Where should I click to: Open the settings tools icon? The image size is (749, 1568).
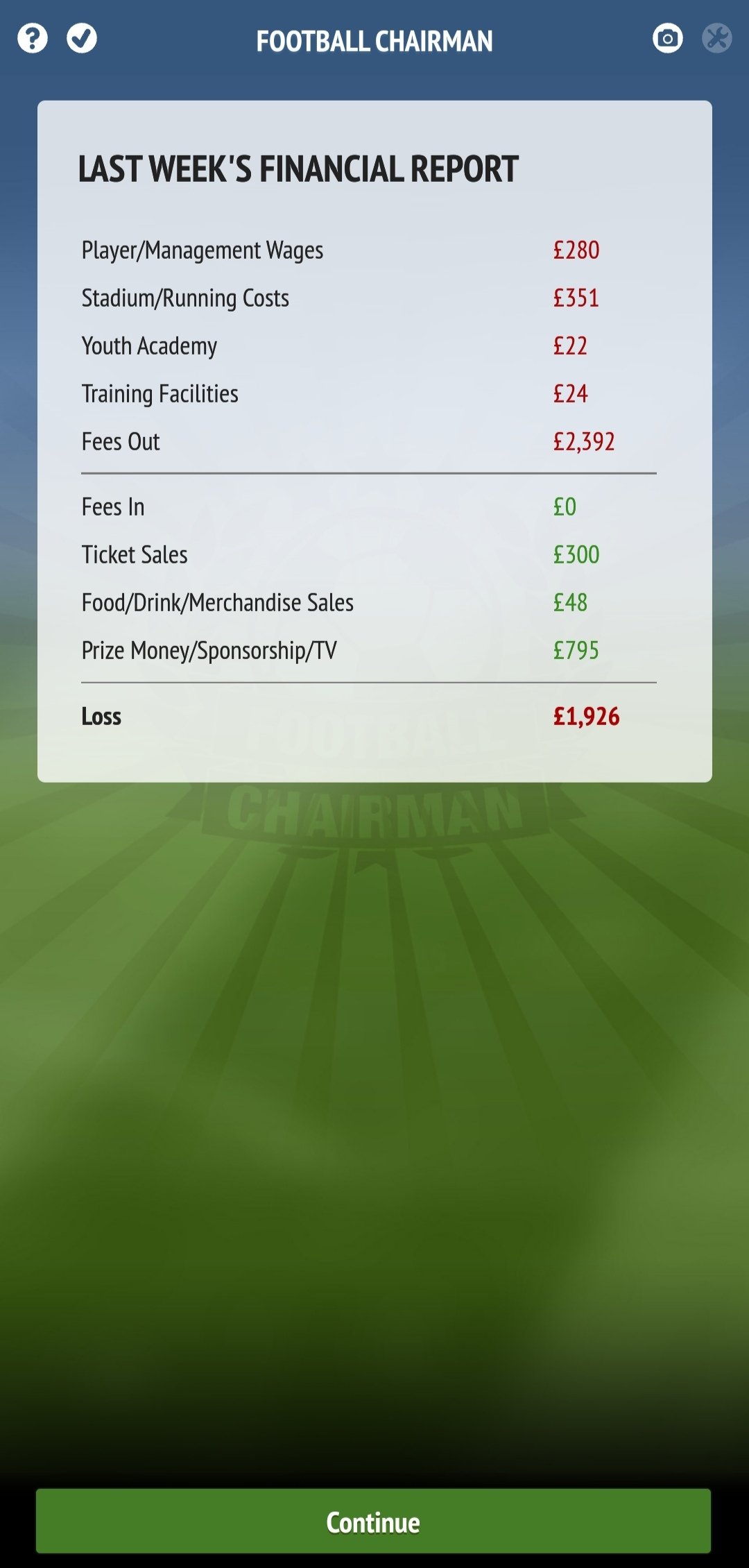pyautogui.click(x=716, y=38)
